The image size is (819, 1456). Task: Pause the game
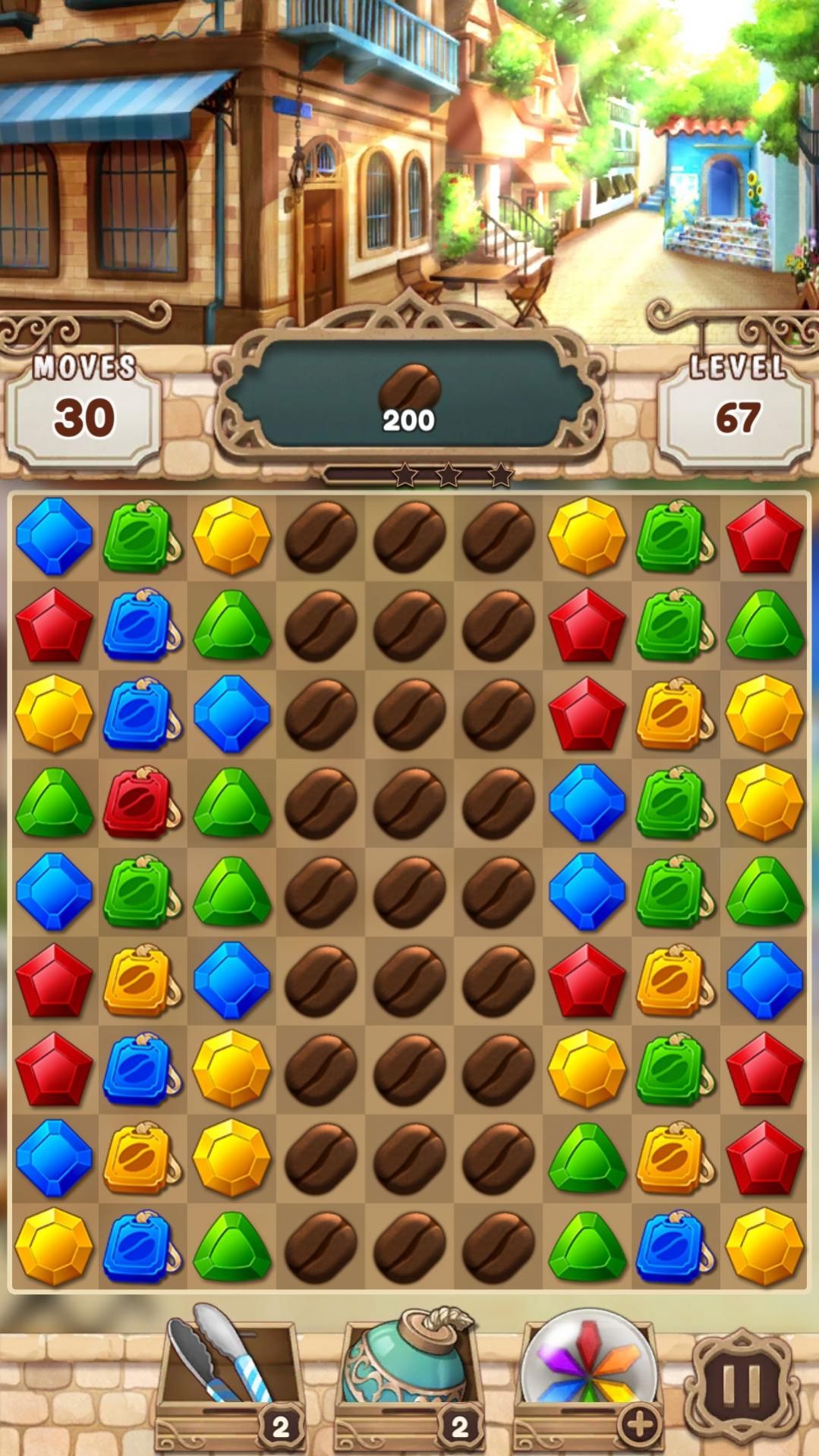(742, 1384)
